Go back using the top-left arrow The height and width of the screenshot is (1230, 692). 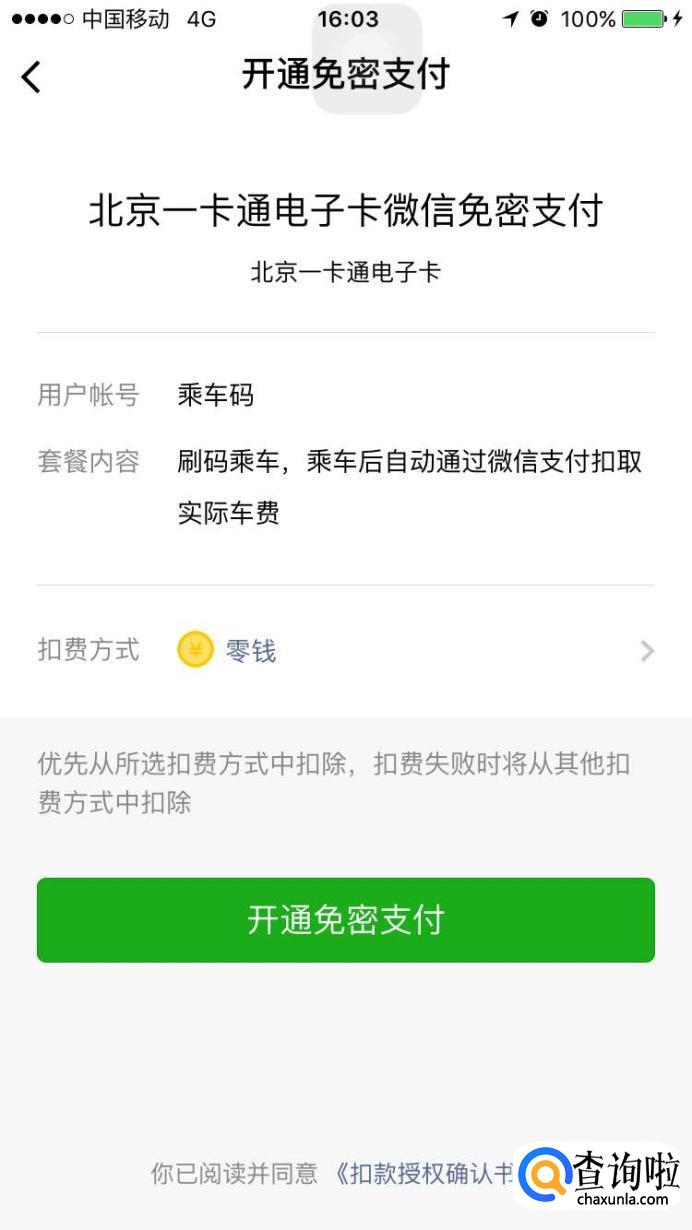(x=32, y=76)
